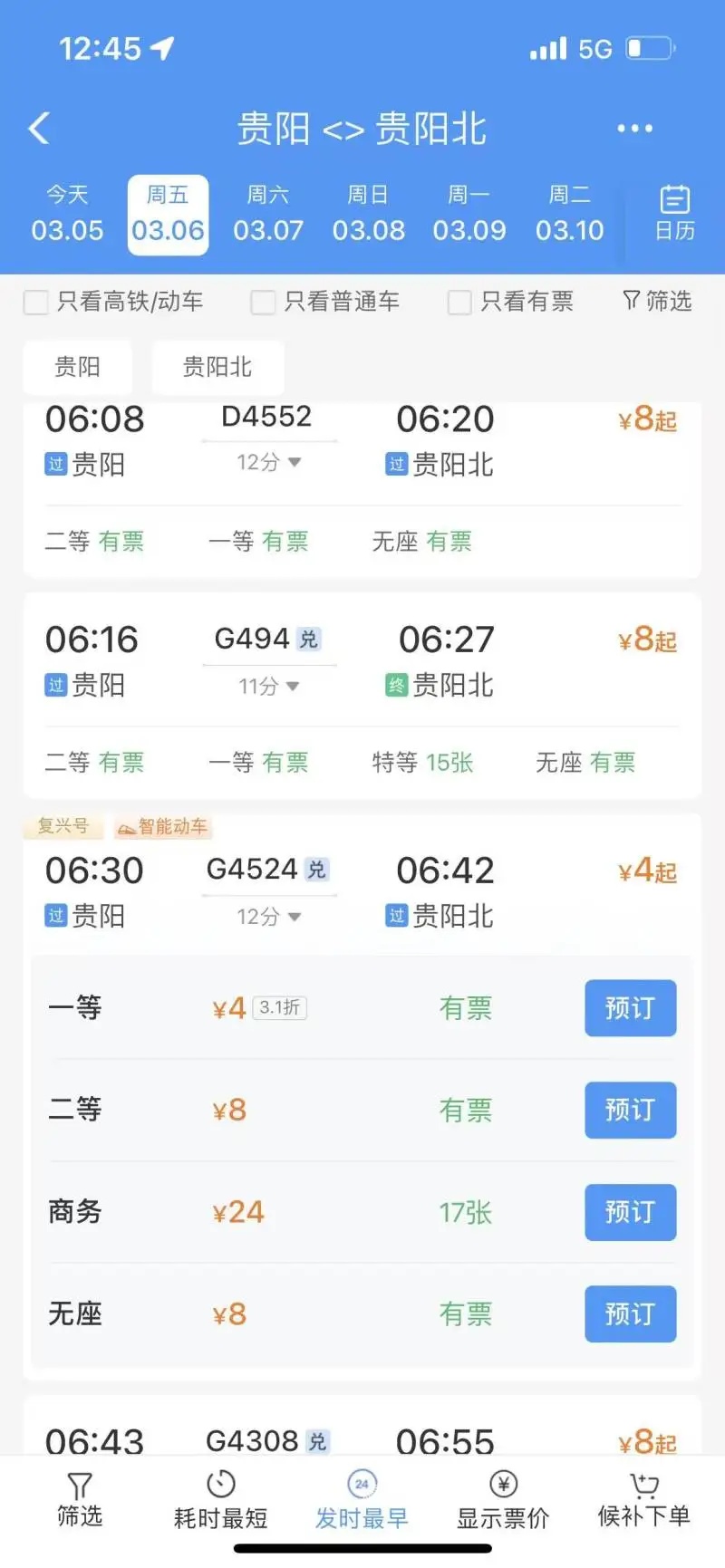Expand stop details for train D4552

(x=267, y=462)
